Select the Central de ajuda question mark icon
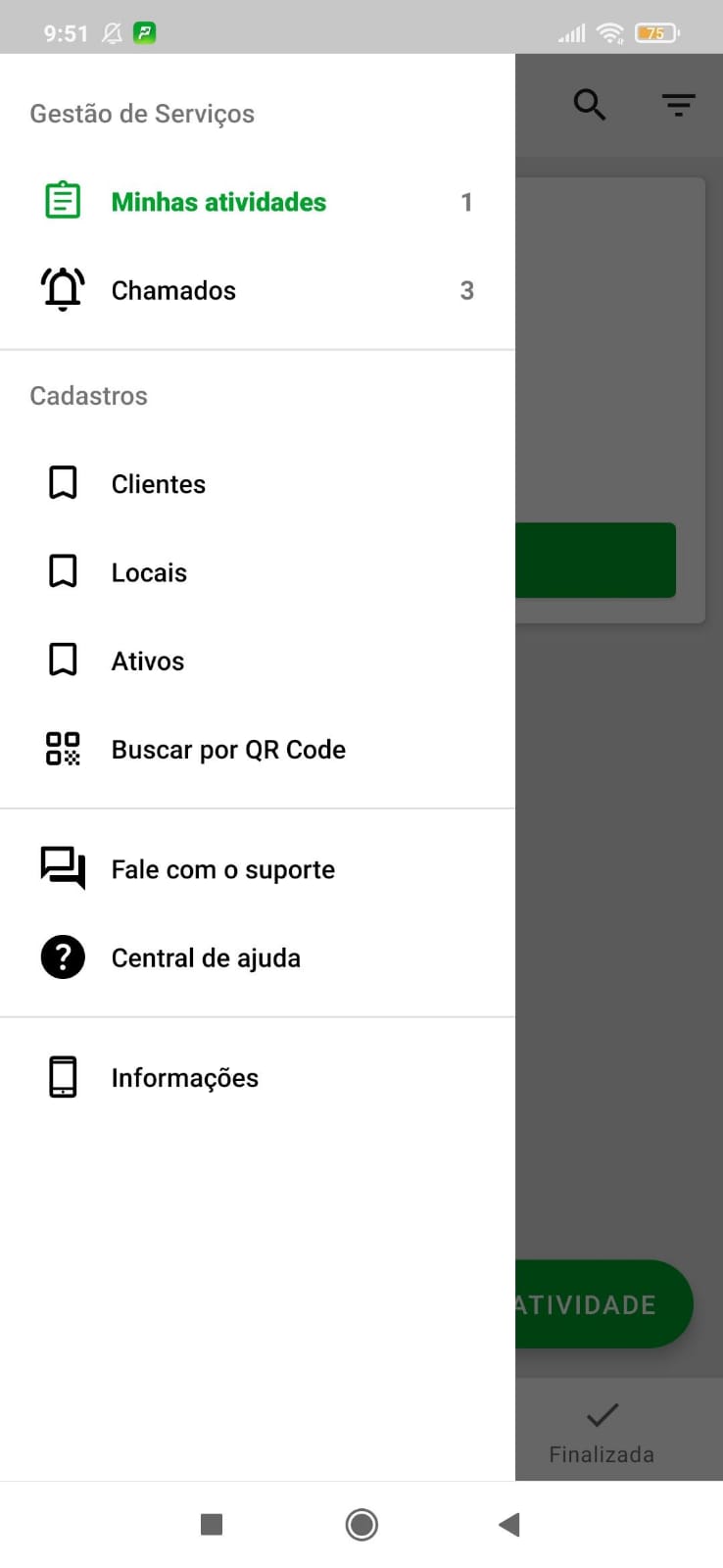This screenshot has width=723, height=1568. tap(62, 956)
